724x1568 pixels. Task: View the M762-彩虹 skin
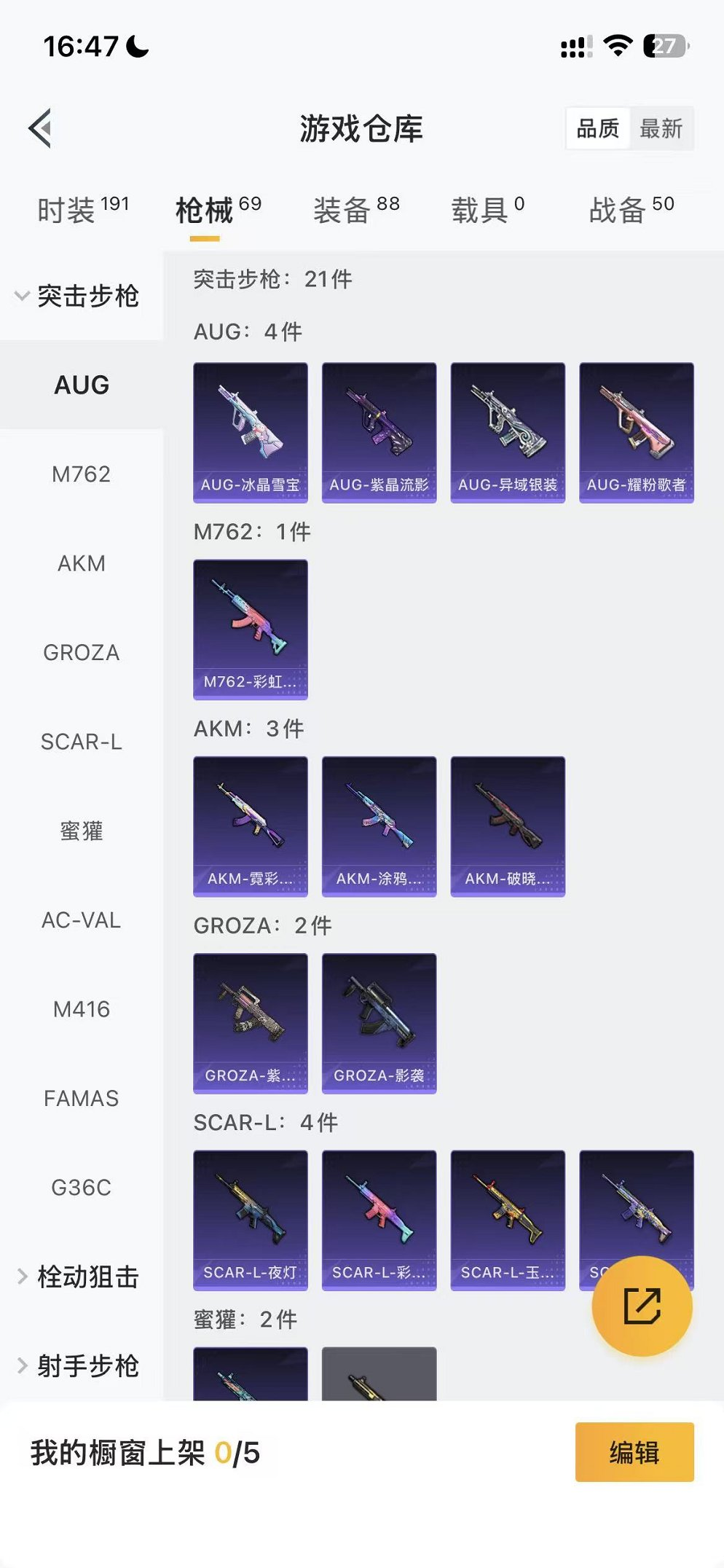pos(250,629)
